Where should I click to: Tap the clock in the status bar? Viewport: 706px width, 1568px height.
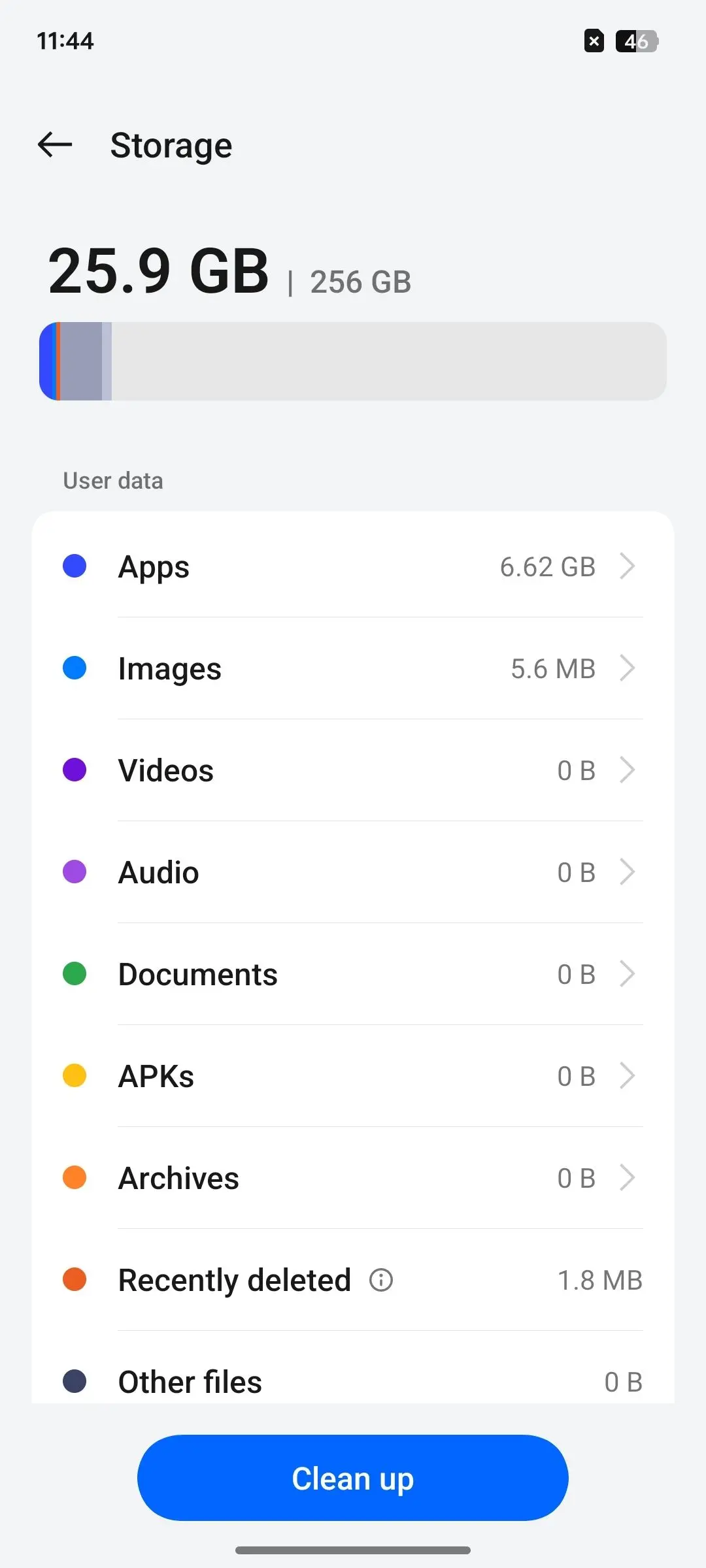65,41
